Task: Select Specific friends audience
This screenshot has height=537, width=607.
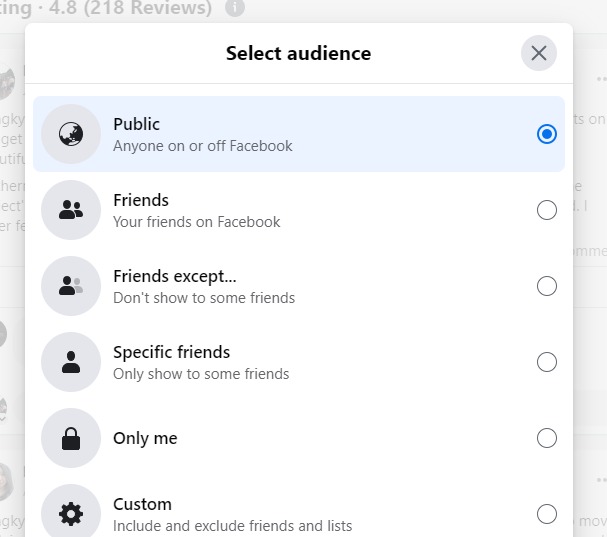Action: click(x=546, y=362)
